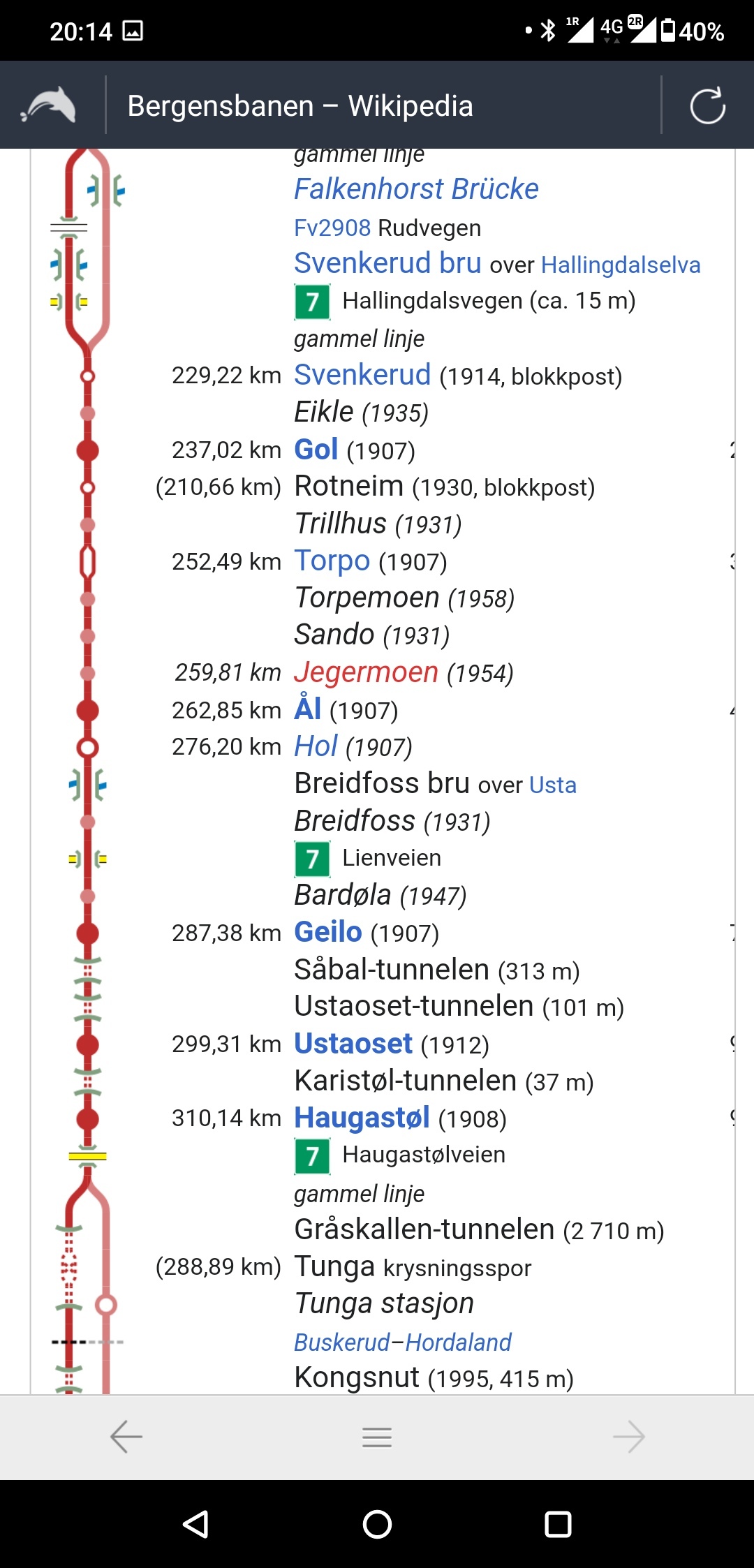Open the Usta river link
This screenshot has width=754, height=1568.
point(553,785)
